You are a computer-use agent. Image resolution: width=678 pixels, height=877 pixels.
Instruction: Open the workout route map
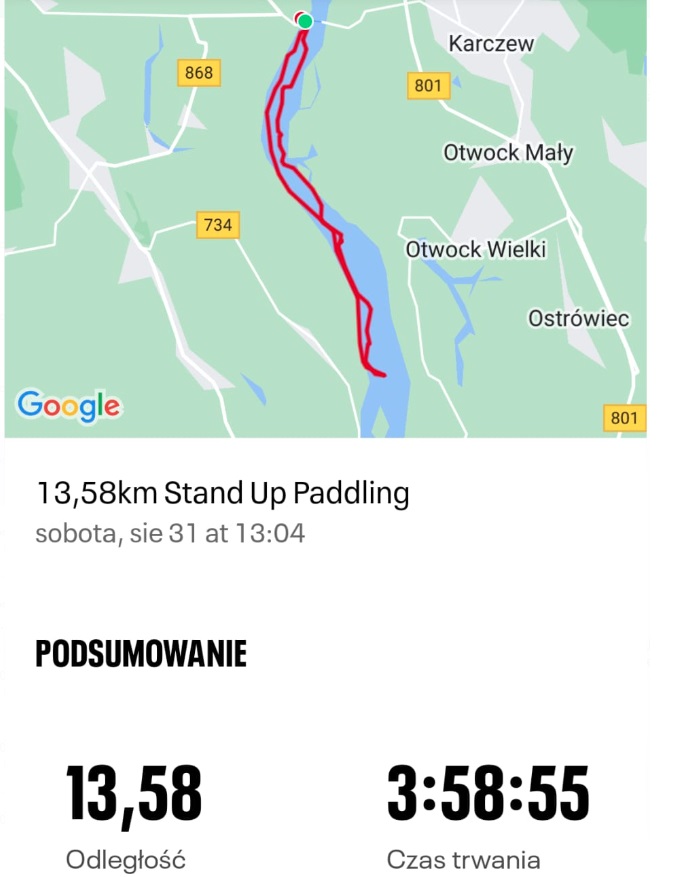tap(325, 220)
